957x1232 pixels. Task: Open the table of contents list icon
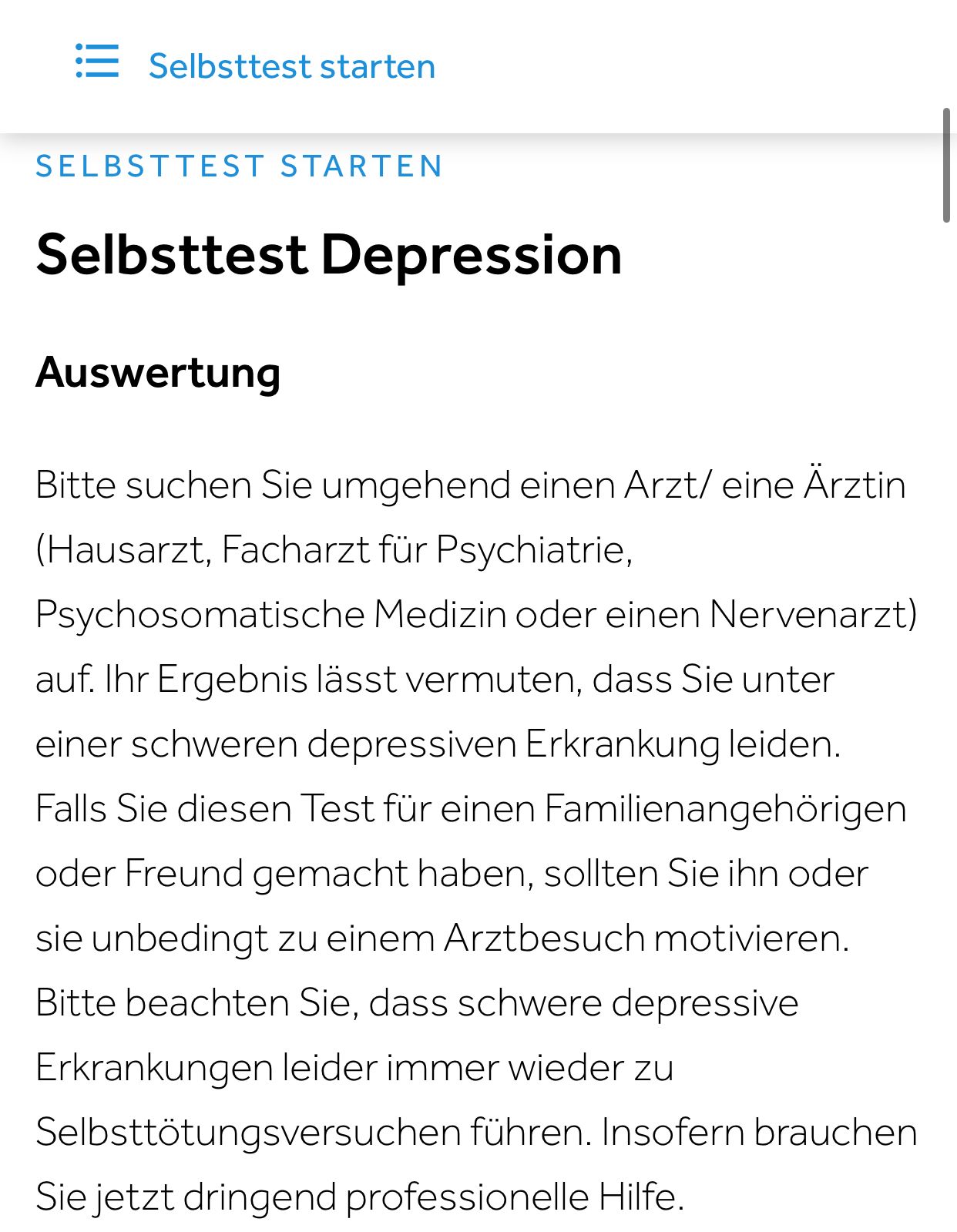pyautogui.click(x=97, y=62)
